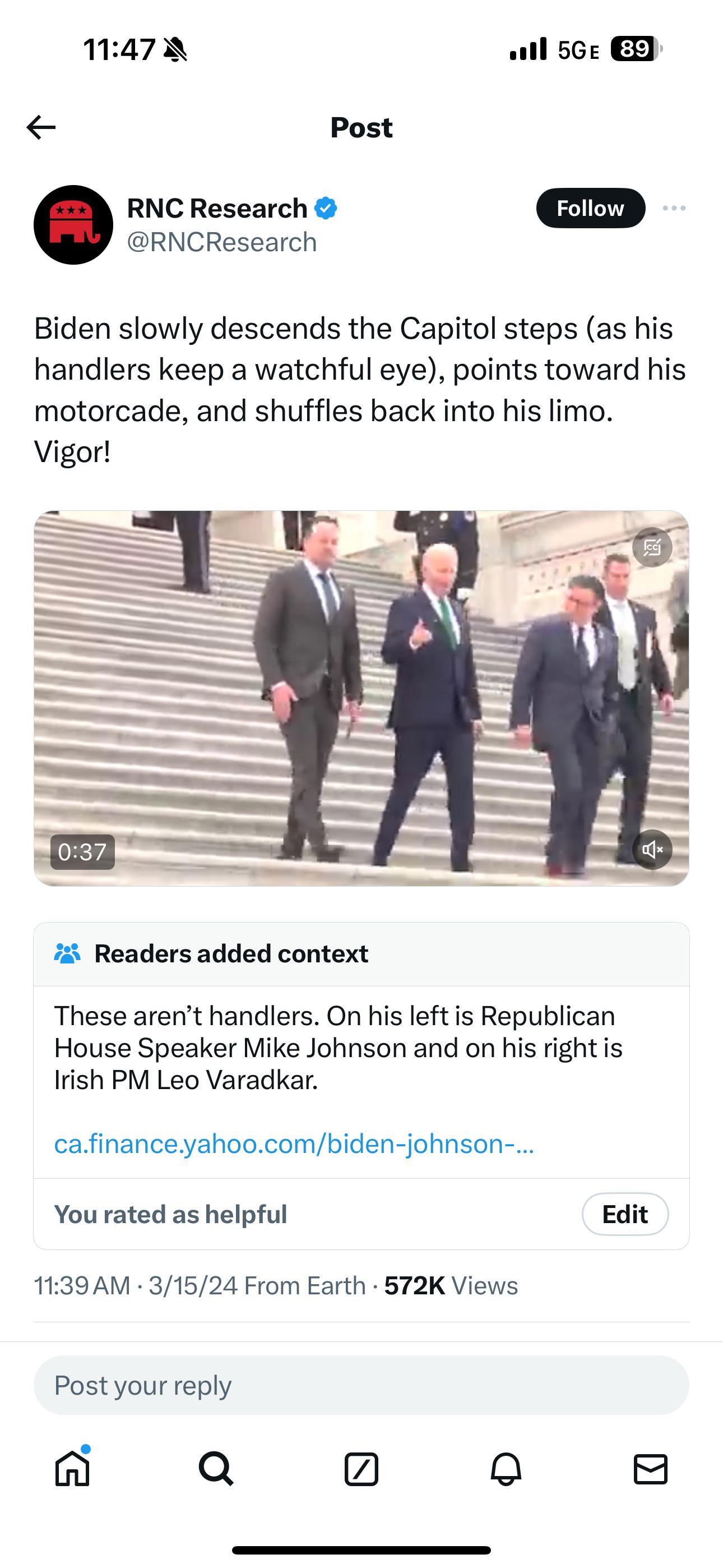723x1568 pixels.
Task: Unmute the video sound
Action: click(x=652, y=849)
